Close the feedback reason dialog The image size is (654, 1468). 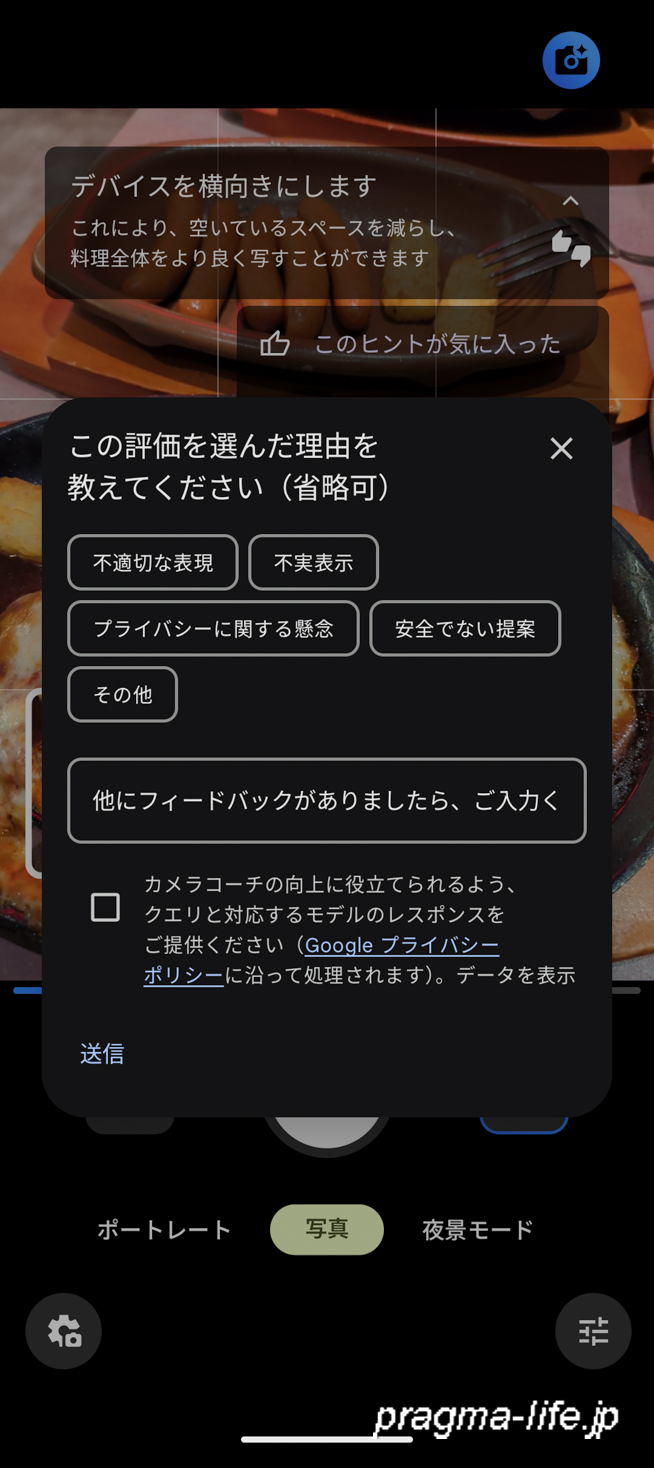tap(561, 448)
